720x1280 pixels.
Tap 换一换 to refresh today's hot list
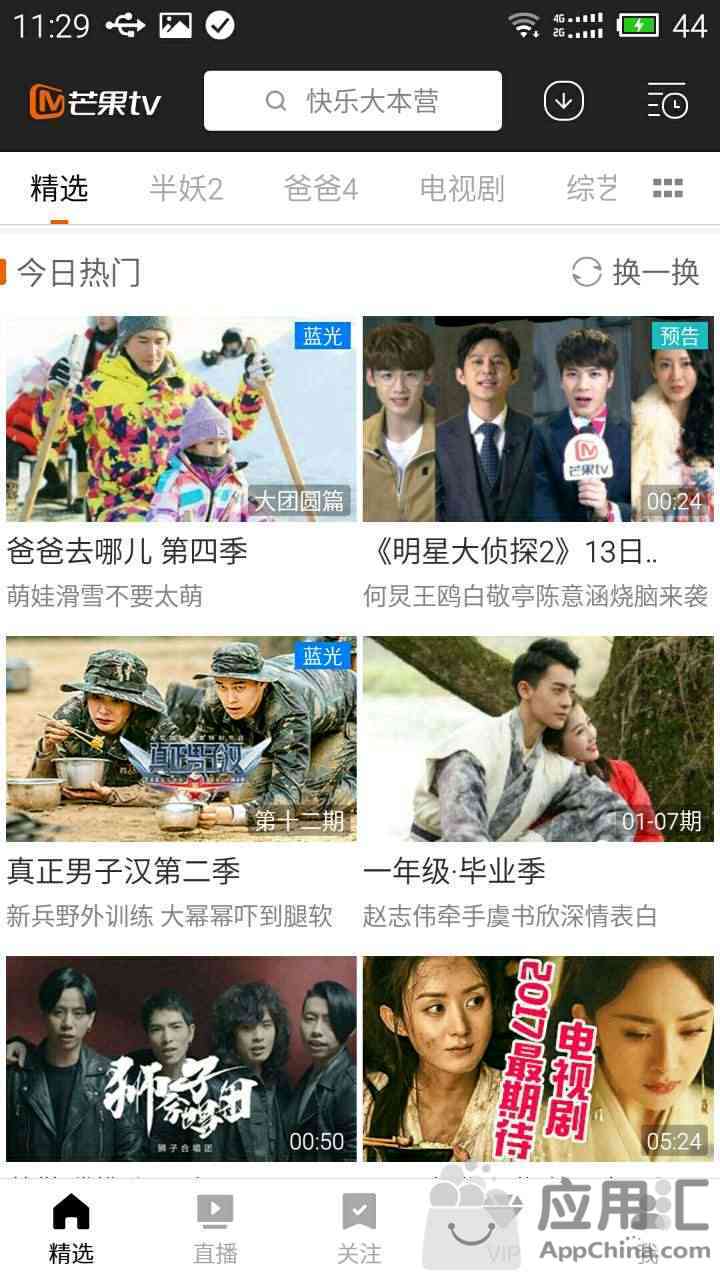pyautogui.click(x=636, y=272)
